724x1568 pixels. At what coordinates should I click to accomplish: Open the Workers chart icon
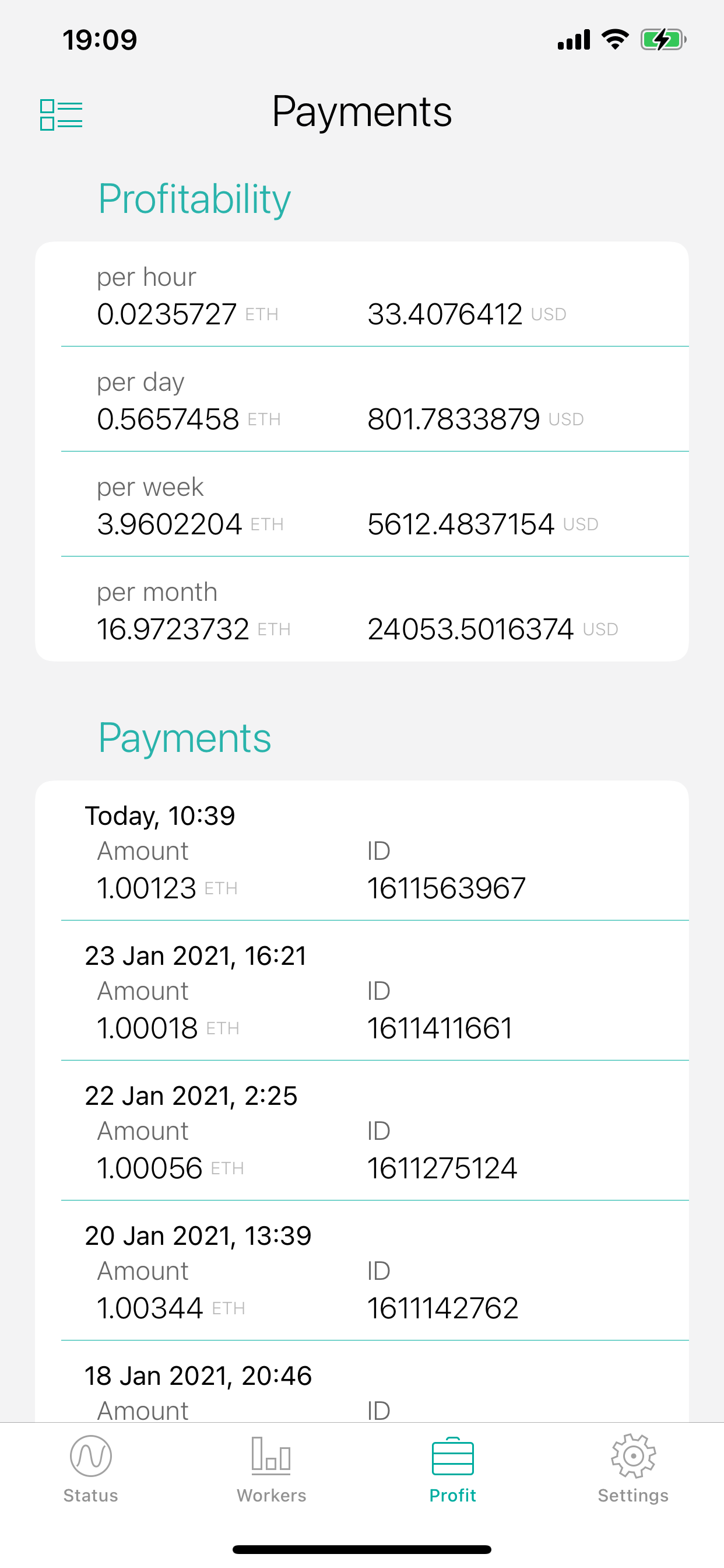271,1459
